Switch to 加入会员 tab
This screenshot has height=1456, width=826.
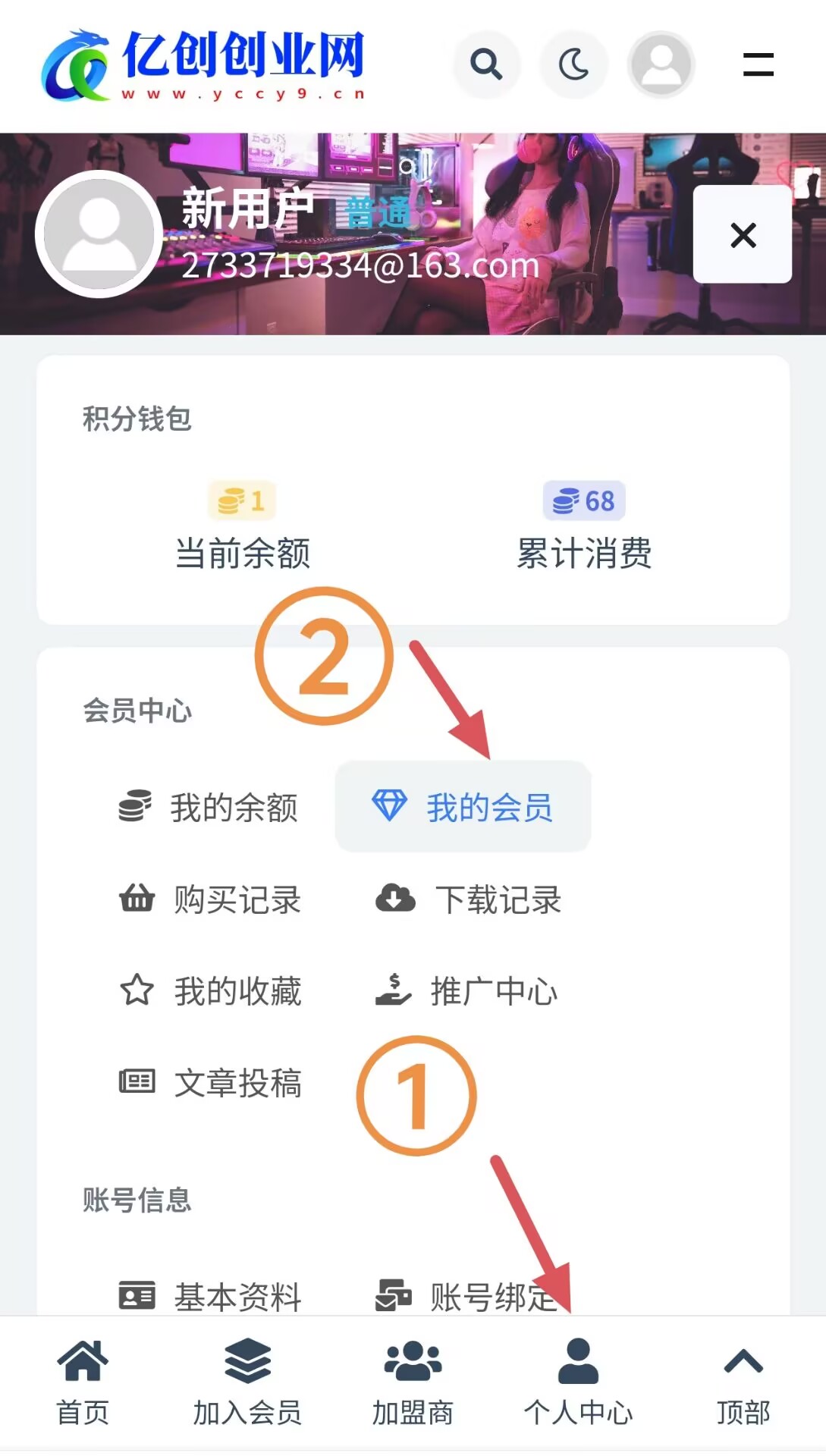247,1382
